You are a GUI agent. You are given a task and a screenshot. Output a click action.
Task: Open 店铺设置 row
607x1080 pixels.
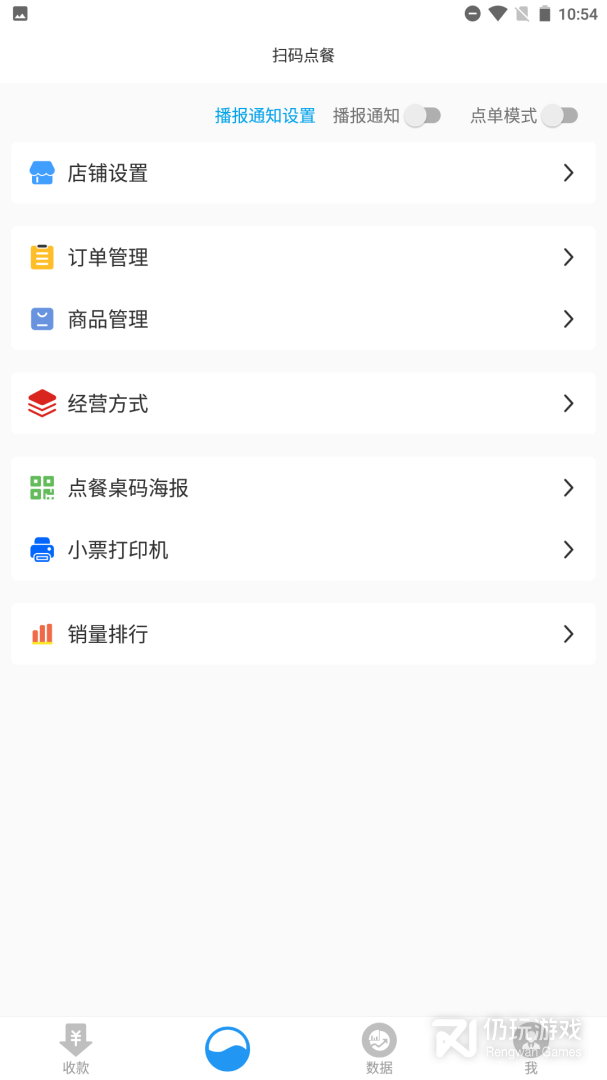pyautogui.click(x=303, y=174)
